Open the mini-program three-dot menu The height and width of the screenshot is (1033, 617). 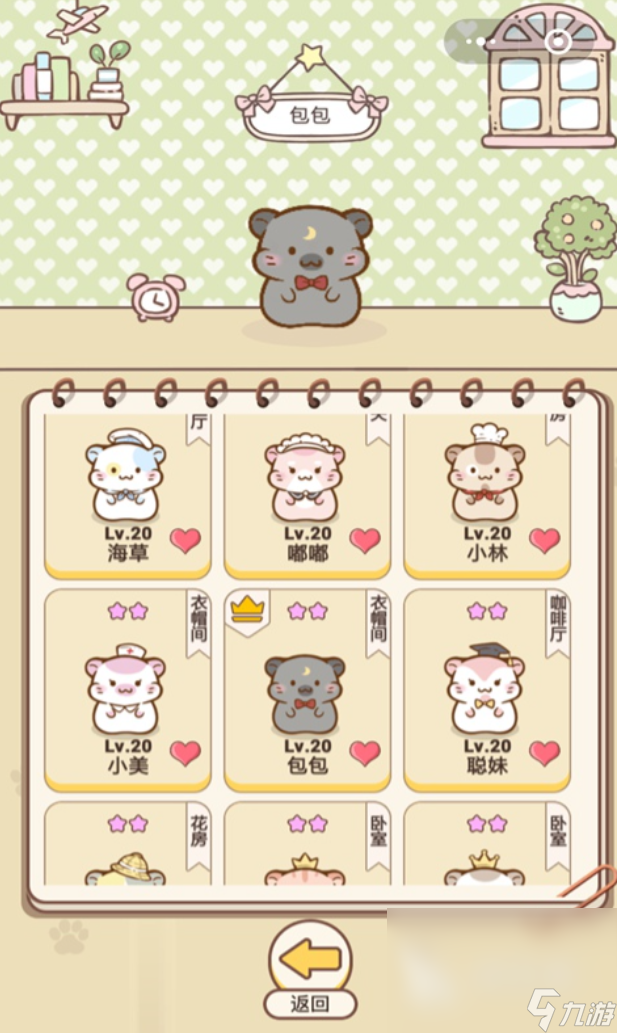[x=483, y=42]
